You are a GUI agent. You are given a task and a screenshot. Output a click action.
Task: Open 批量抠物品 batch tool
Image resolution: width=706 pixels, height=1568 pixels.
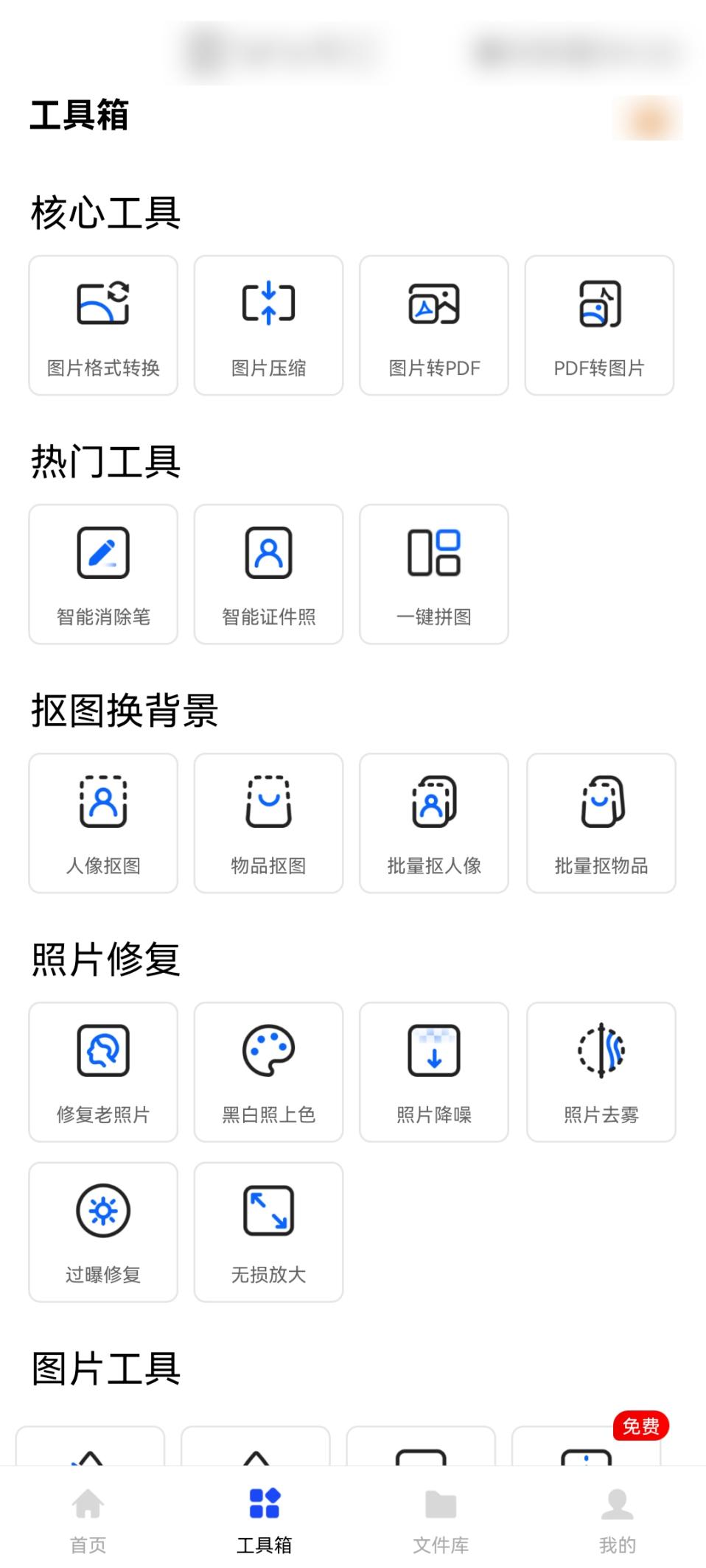601,823
